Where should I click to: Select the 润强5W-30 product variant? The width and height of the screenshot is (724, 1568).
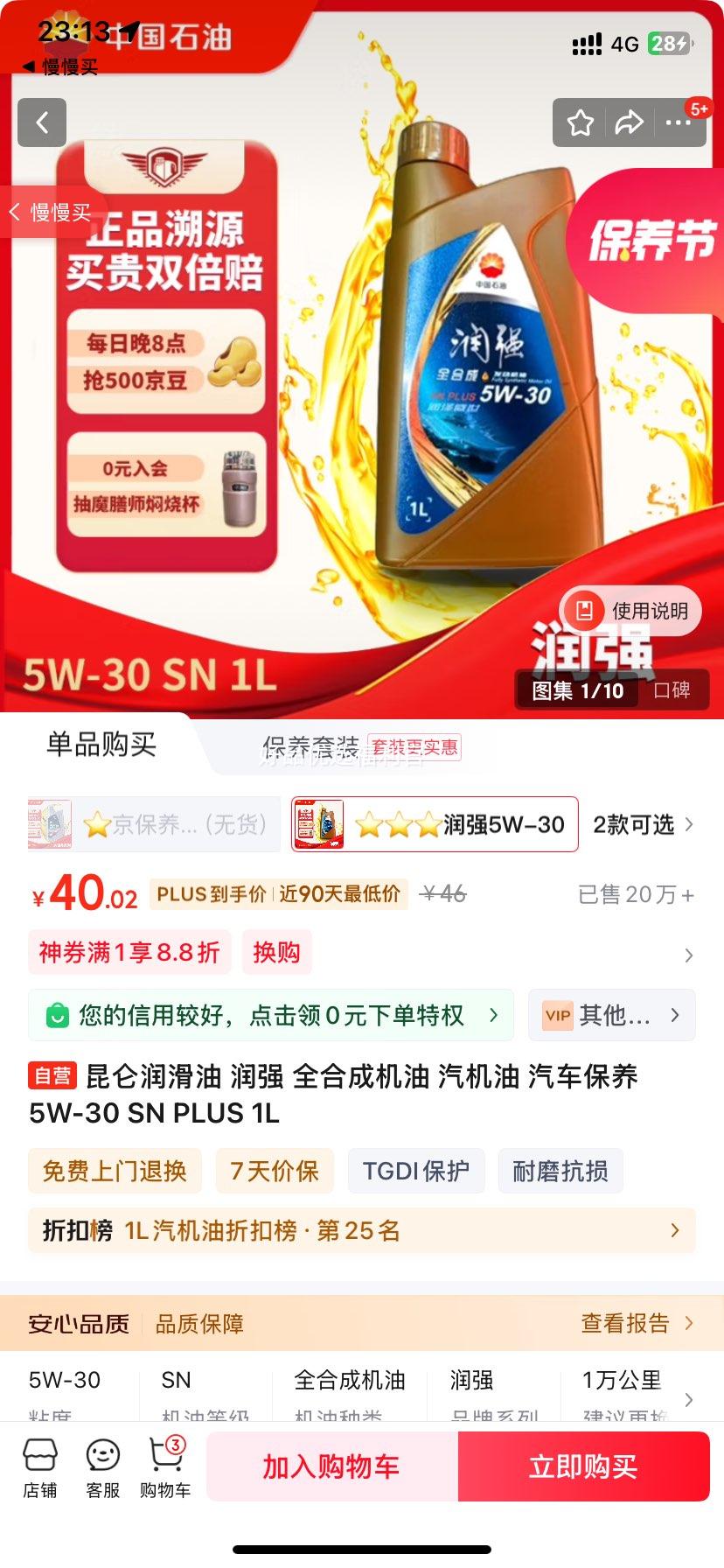click(x=435, y=823)
